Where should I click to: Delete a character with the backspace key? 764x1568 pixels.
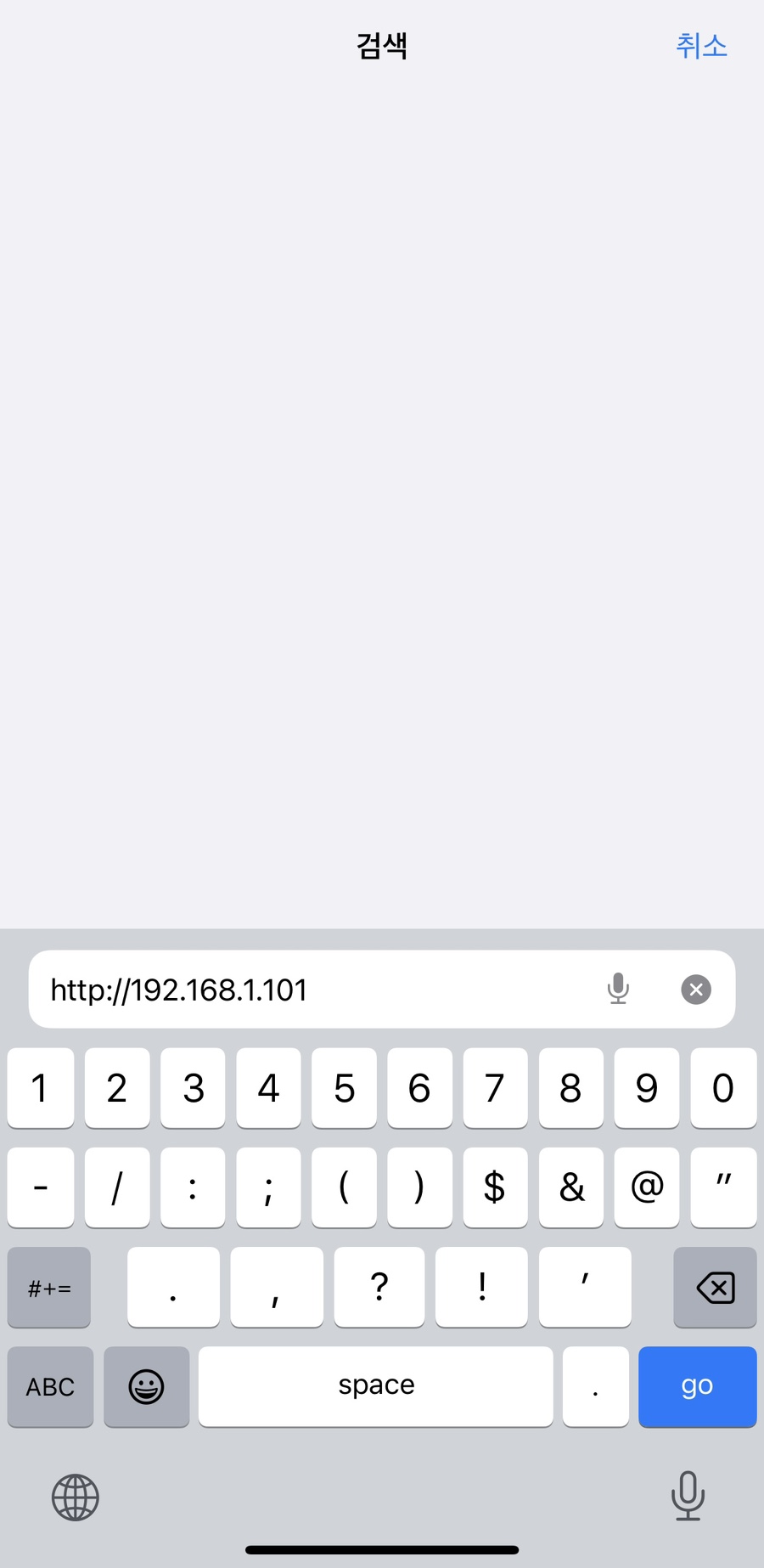715,1287
